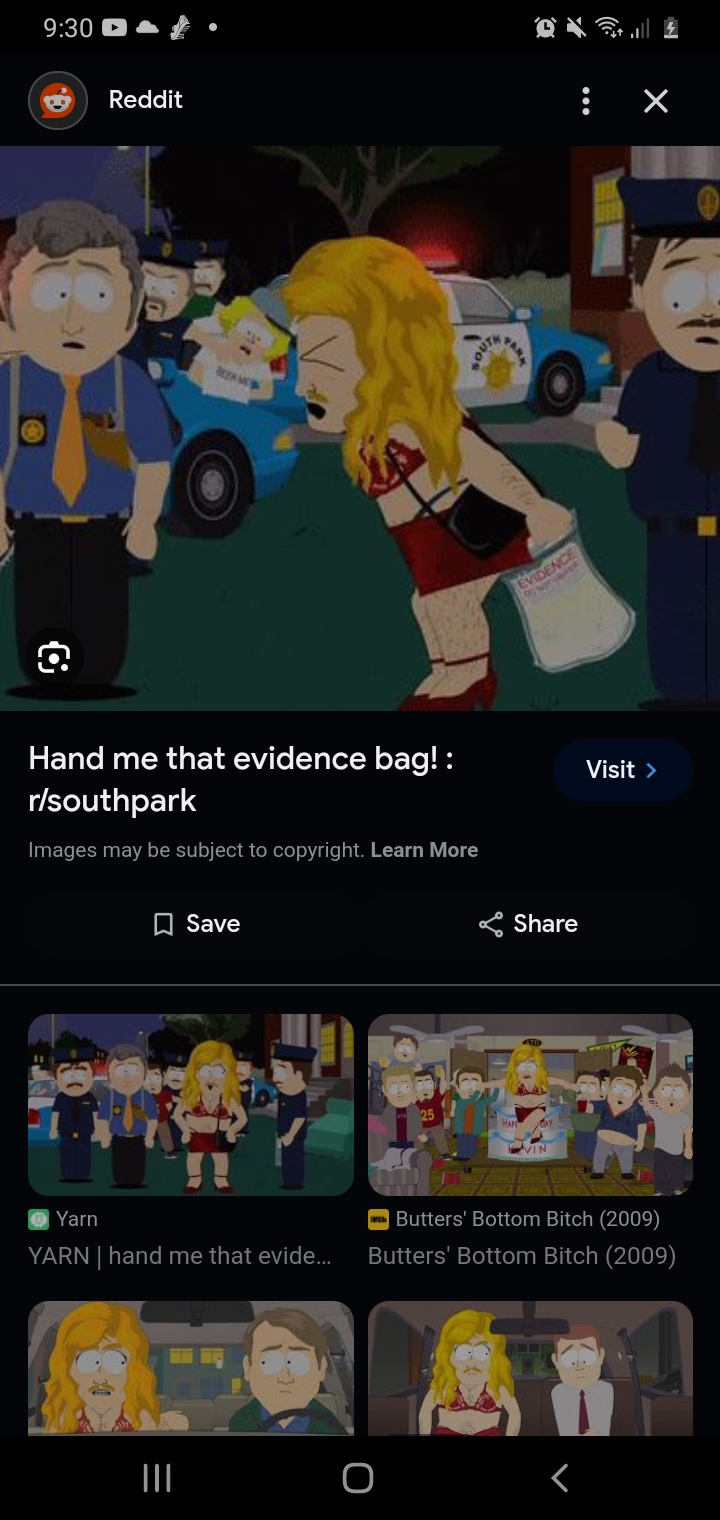This screenshot has width=720, height=1520.
Task: Open the three-dot overflow menu
Action: (586, 101)
